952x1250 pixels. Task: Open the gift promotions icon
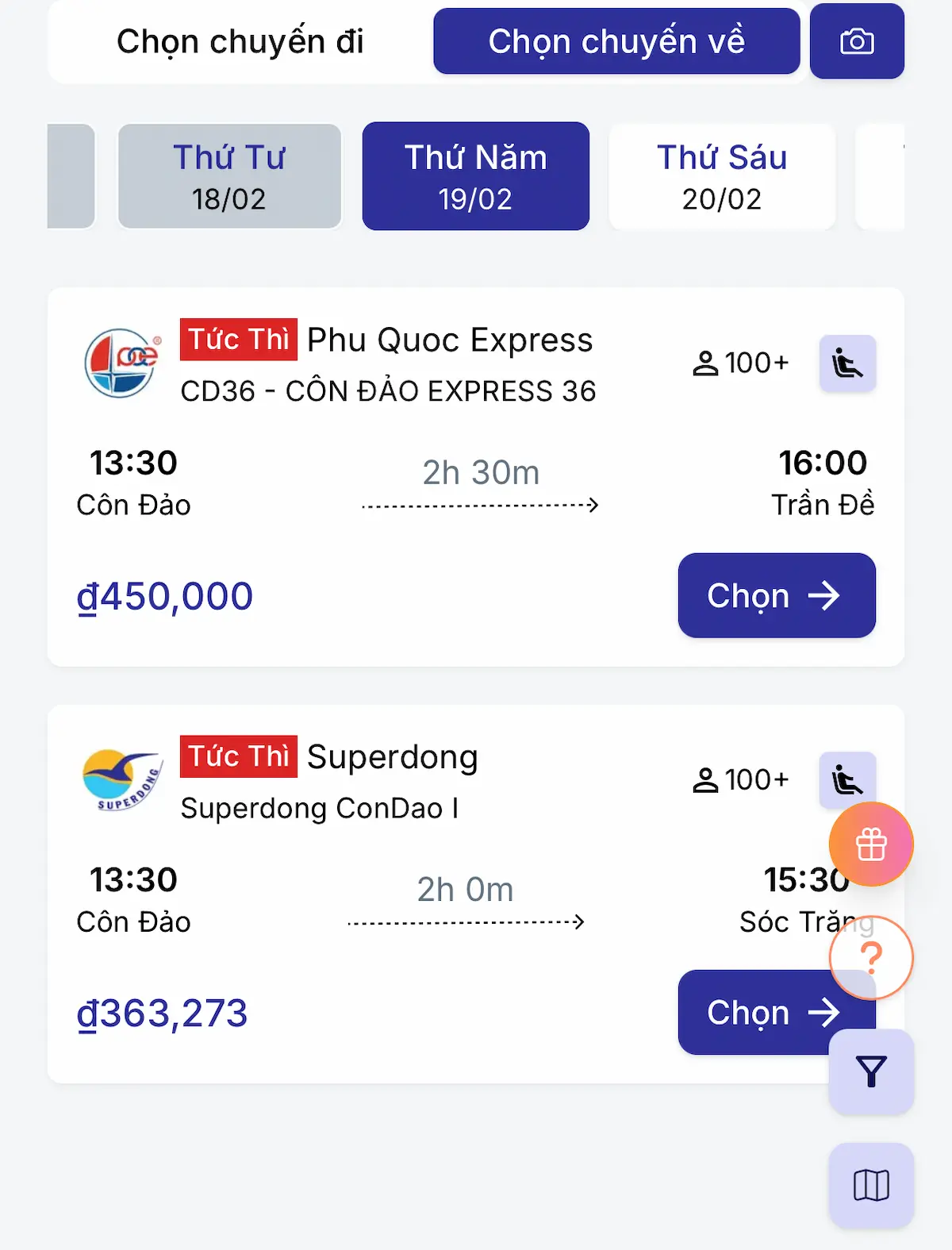pyautogui.click(x=871, y=844)
